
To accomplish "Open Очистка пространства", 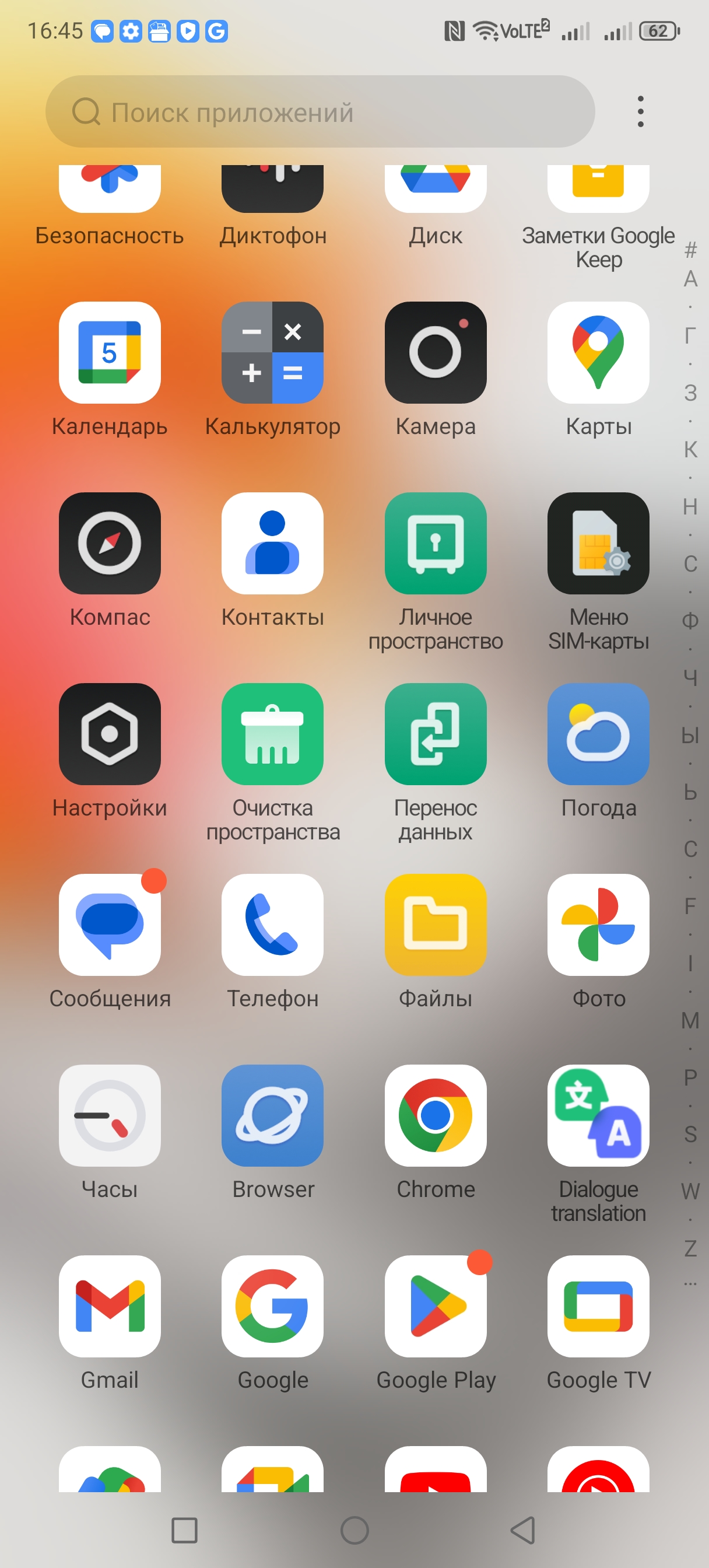I will tap(272, 734).
